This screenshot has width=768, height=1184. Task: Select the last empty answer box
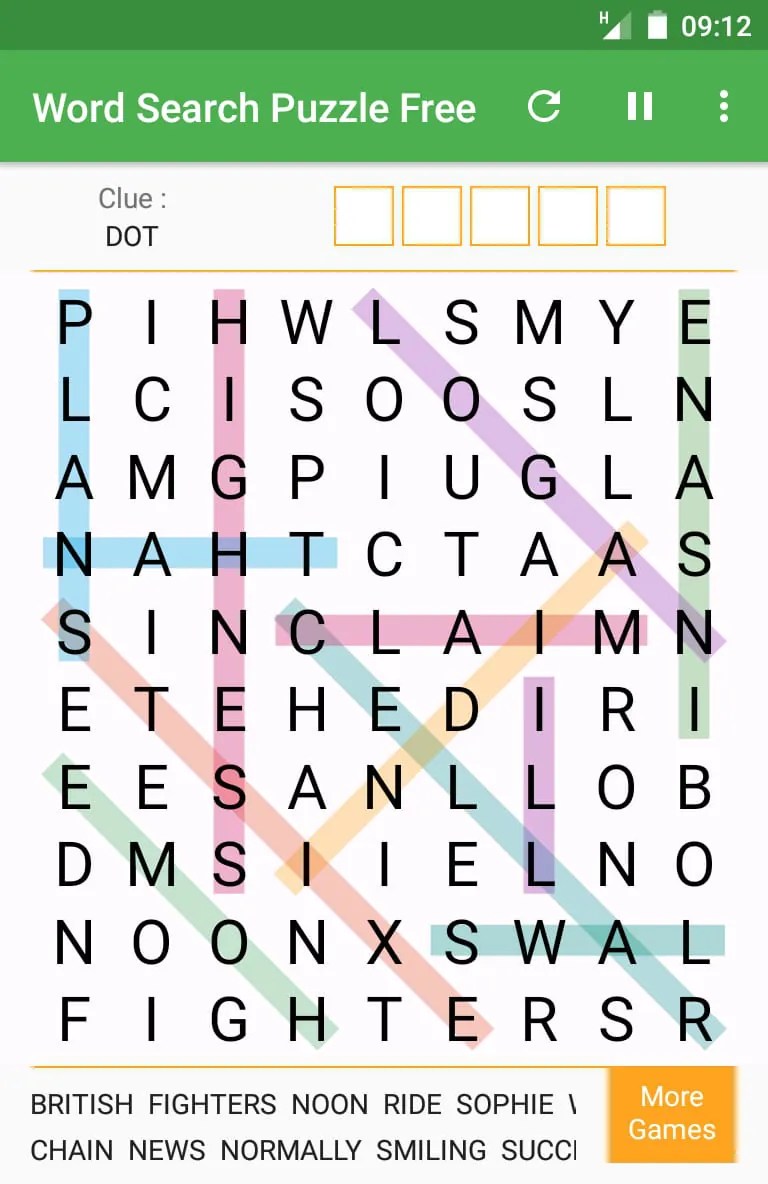[x=634, y=216]
